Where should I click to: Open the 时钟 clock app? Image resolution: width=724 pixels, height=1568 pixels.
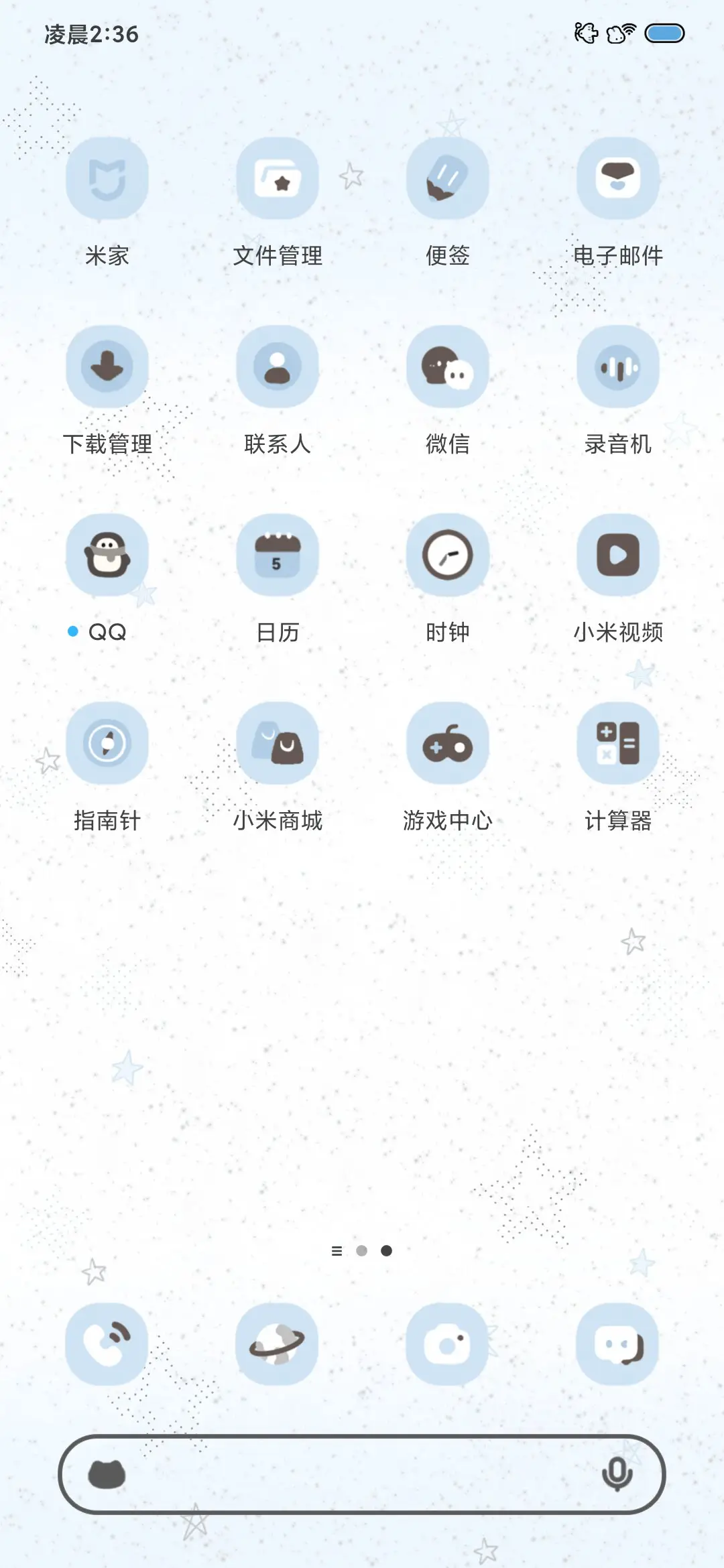click(448, 556)
